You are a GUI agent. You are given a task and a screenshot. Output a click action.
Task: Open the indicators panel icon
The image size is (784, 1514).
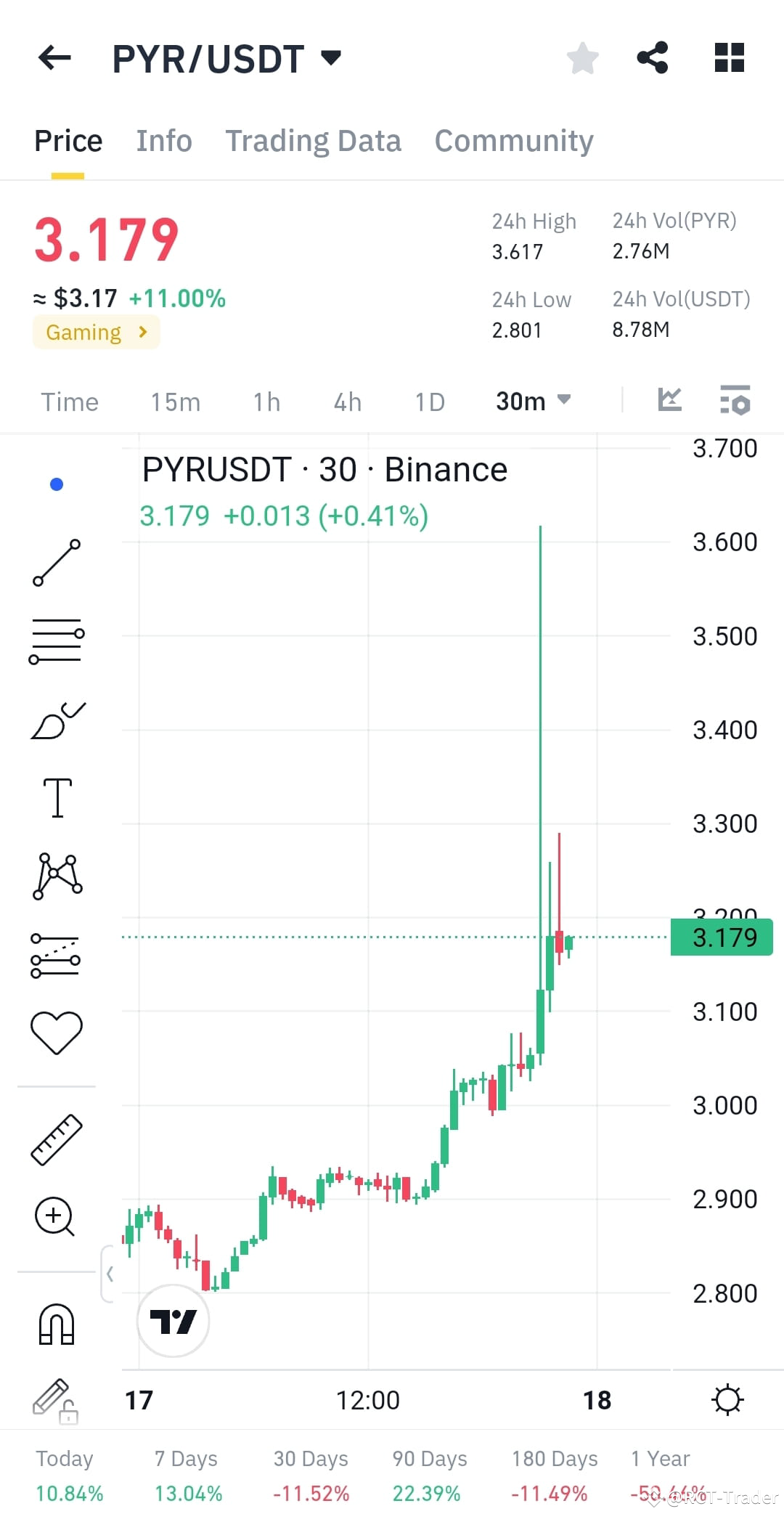click(x=735, y=401)
